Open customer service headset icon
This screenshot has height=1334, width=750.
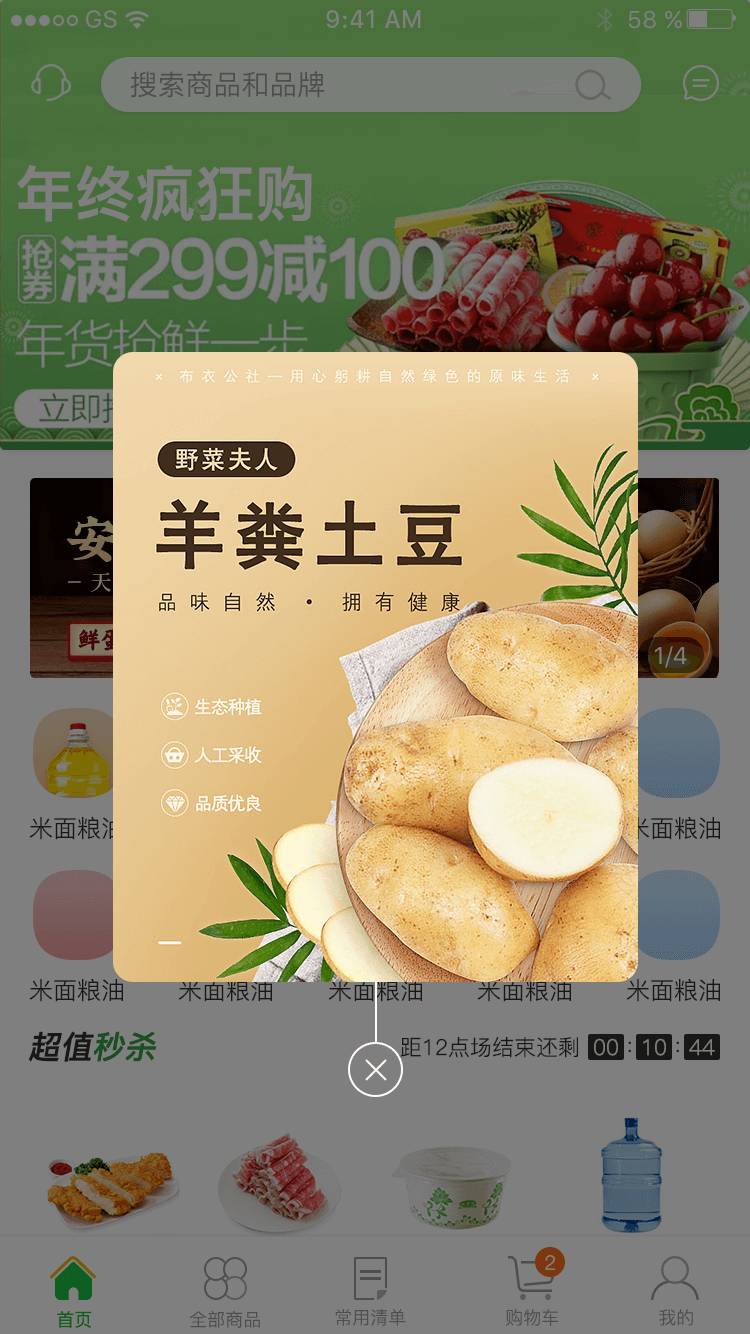coord(50,83)
